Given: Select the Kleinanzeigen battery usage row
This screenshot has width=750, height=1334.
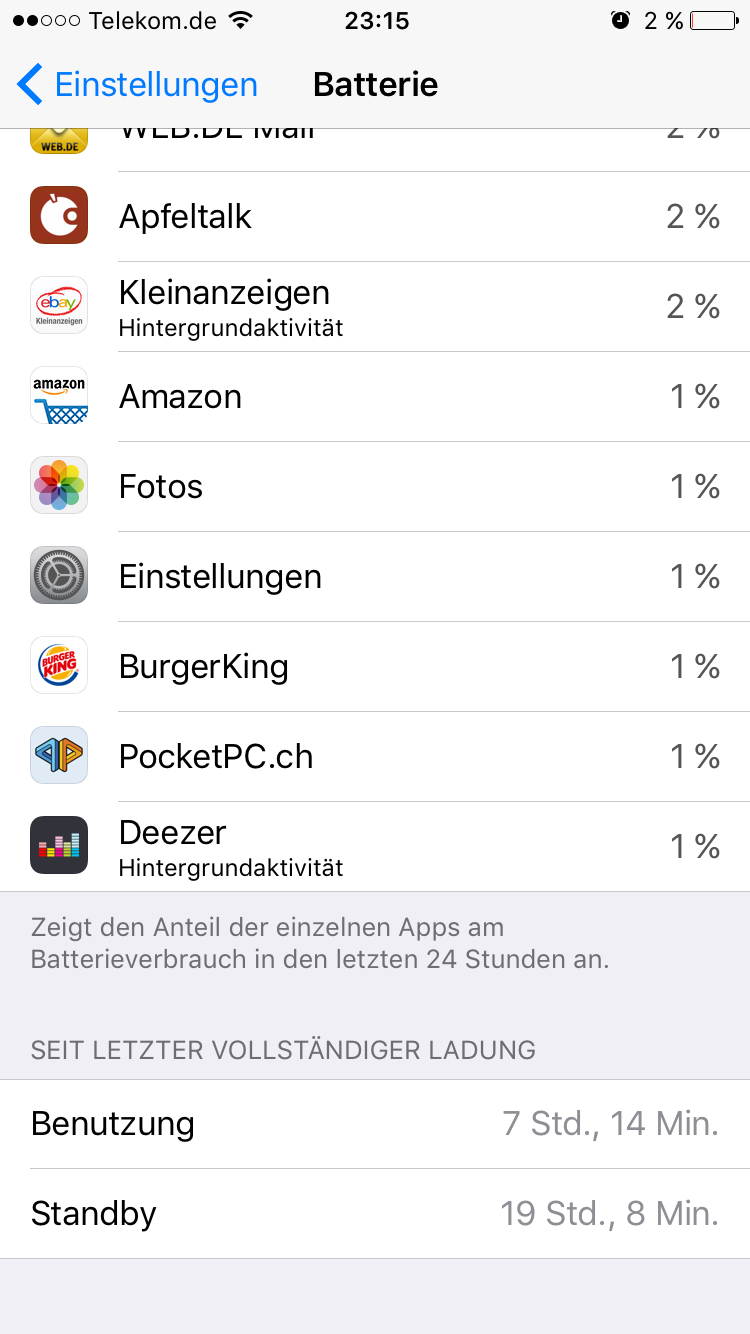Looking at the screenshot, I should 375,306.
